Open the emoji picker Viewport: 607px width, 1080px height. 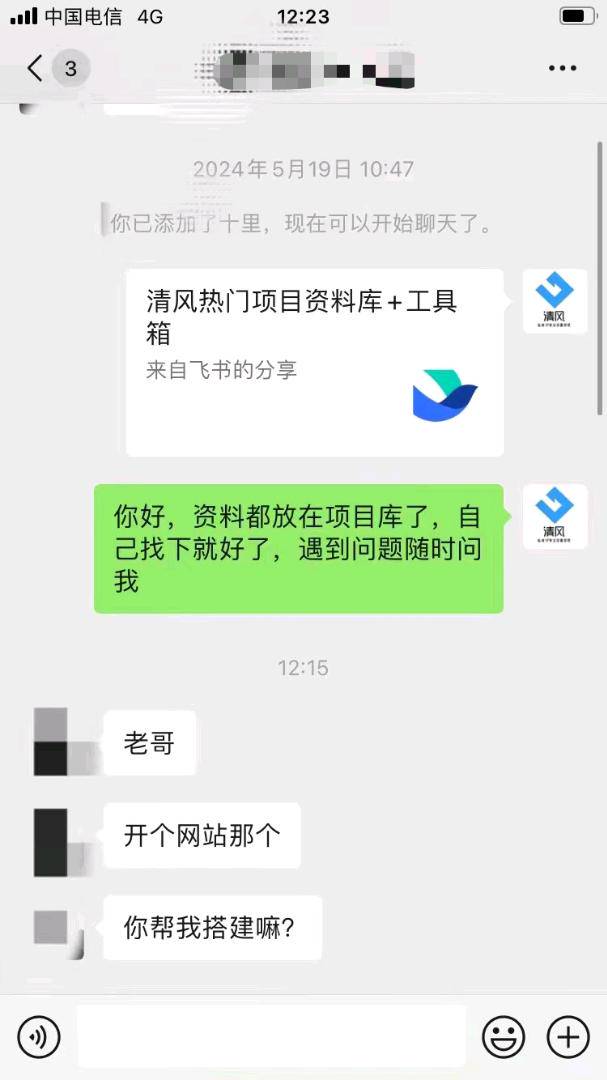[x=503, y=1037]
